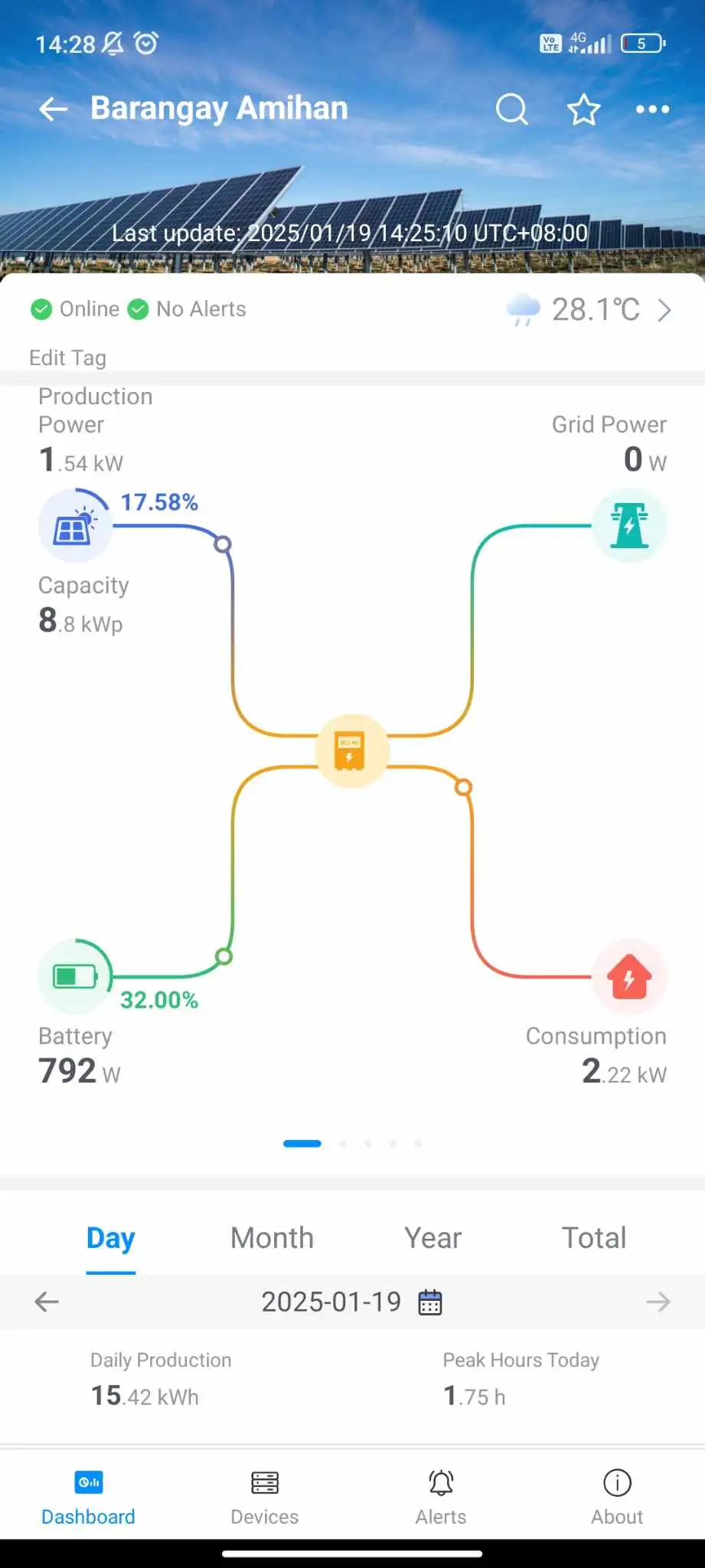Open the battery icon details
The height and width of the screenshot is (1568, 705).
pos(74,976)
